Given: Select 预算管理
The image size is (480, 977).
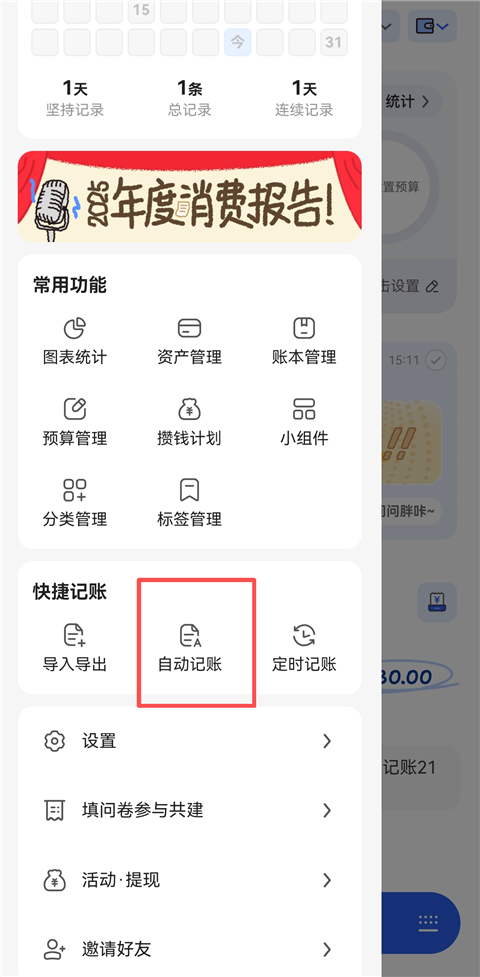Looking at the screenshot, I should point(75,422).
